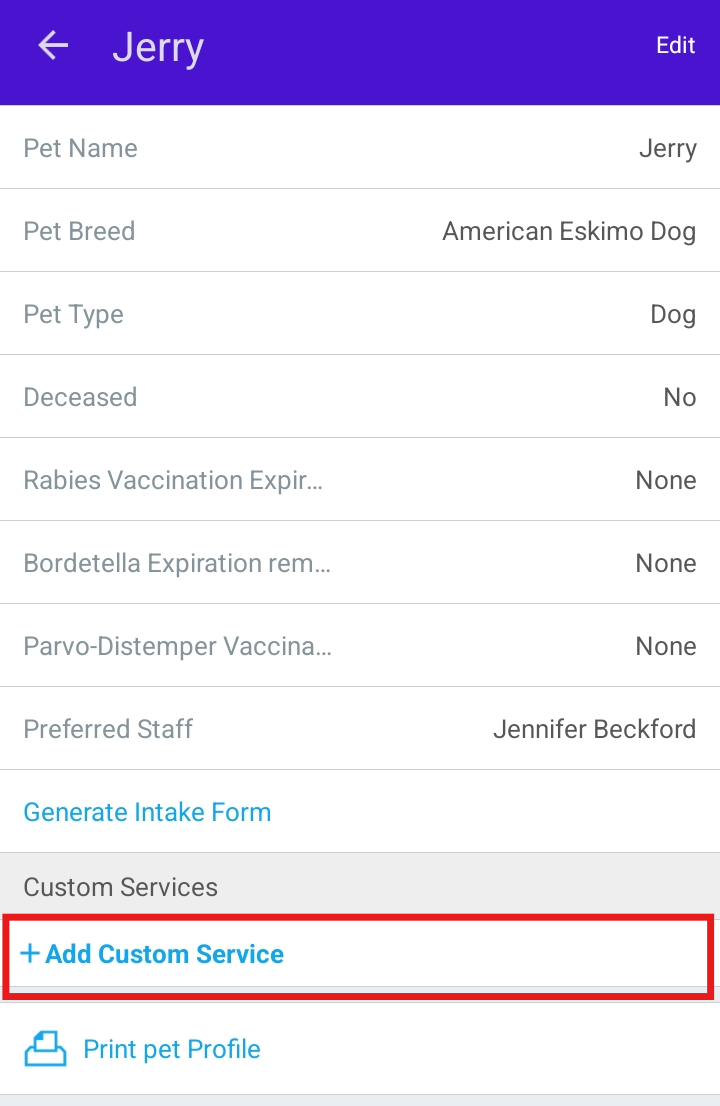
Task: Print the pet profile
Action: click(171, 1049)
